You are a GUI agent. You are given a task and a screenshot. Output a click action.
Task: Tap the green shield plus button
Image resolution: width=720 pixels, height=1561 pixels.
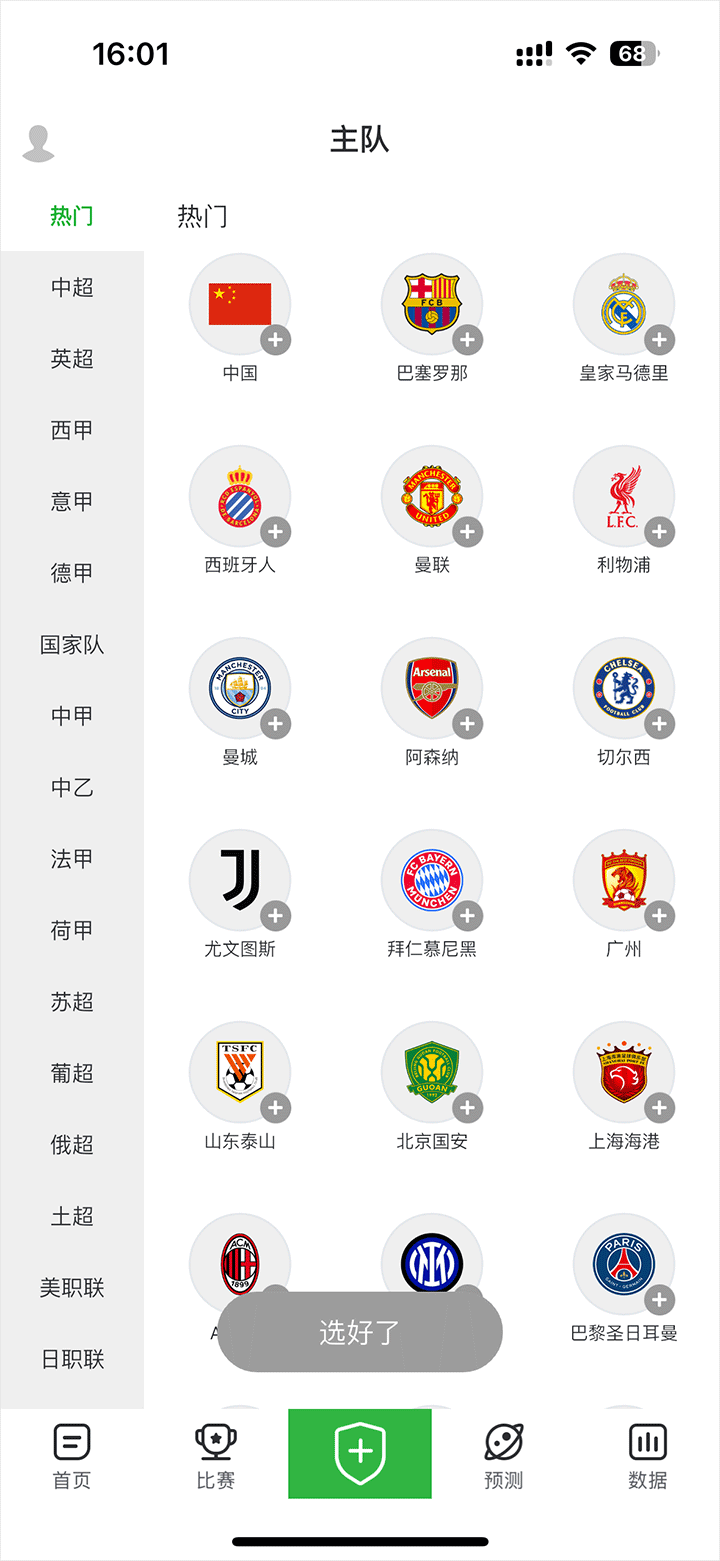click(x=360, y=1453)
